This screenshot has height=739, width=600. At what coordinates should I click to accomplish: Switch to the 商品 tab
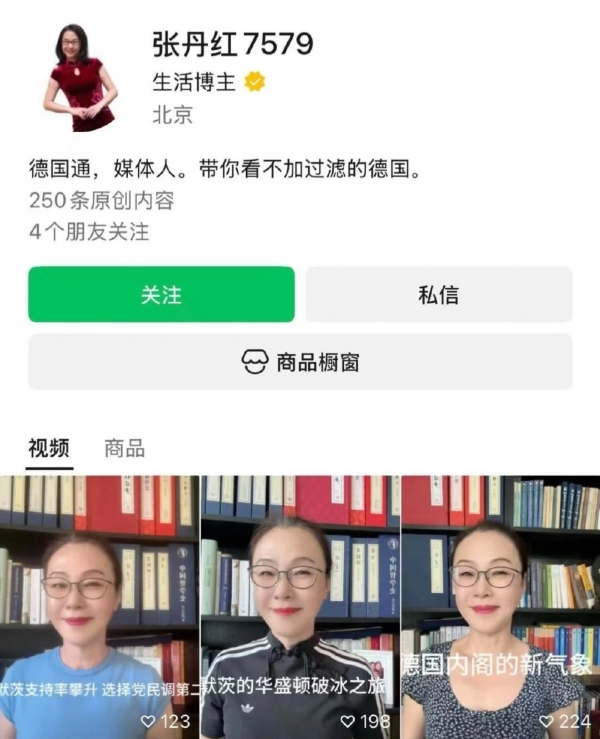pos(125,448)
